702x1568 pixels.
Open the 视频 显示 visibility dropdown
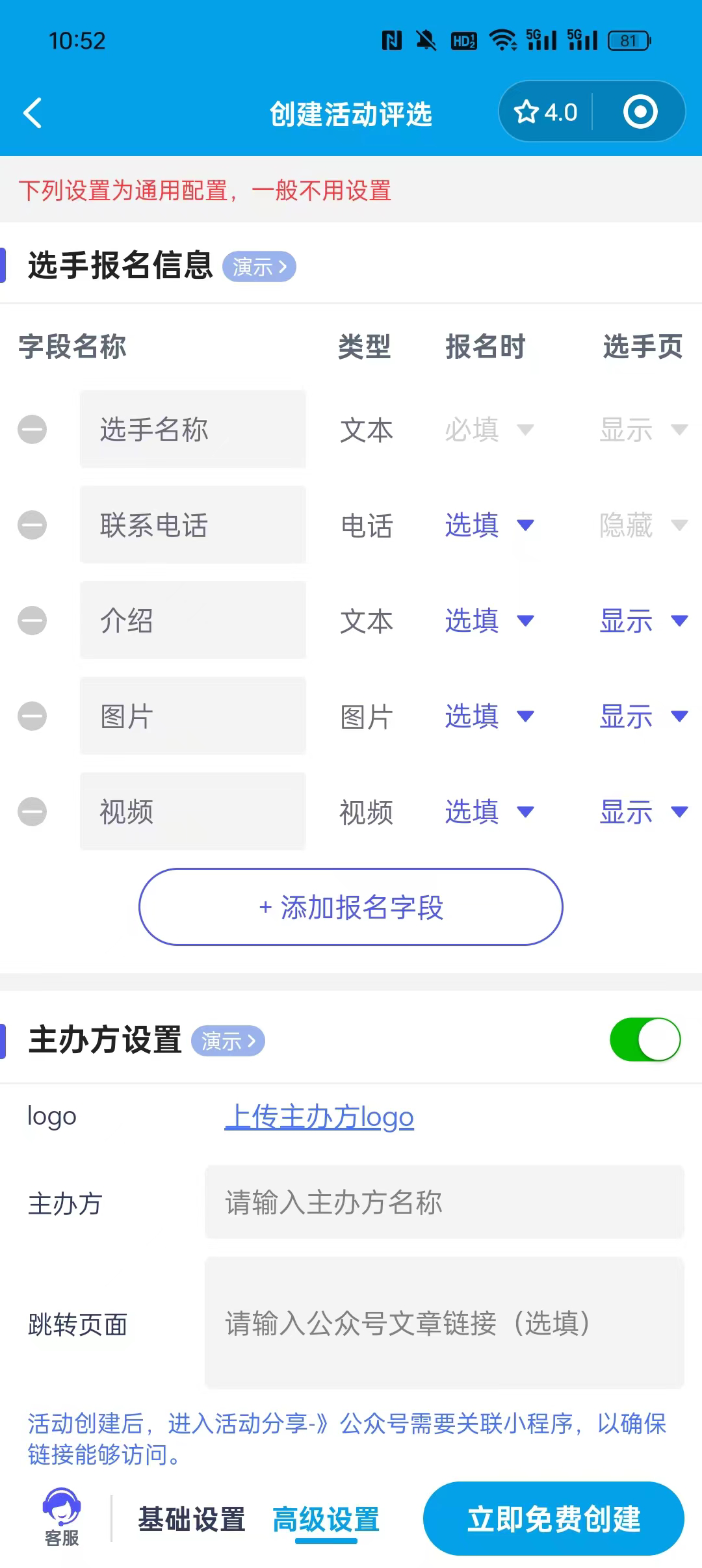coord(643,811)
